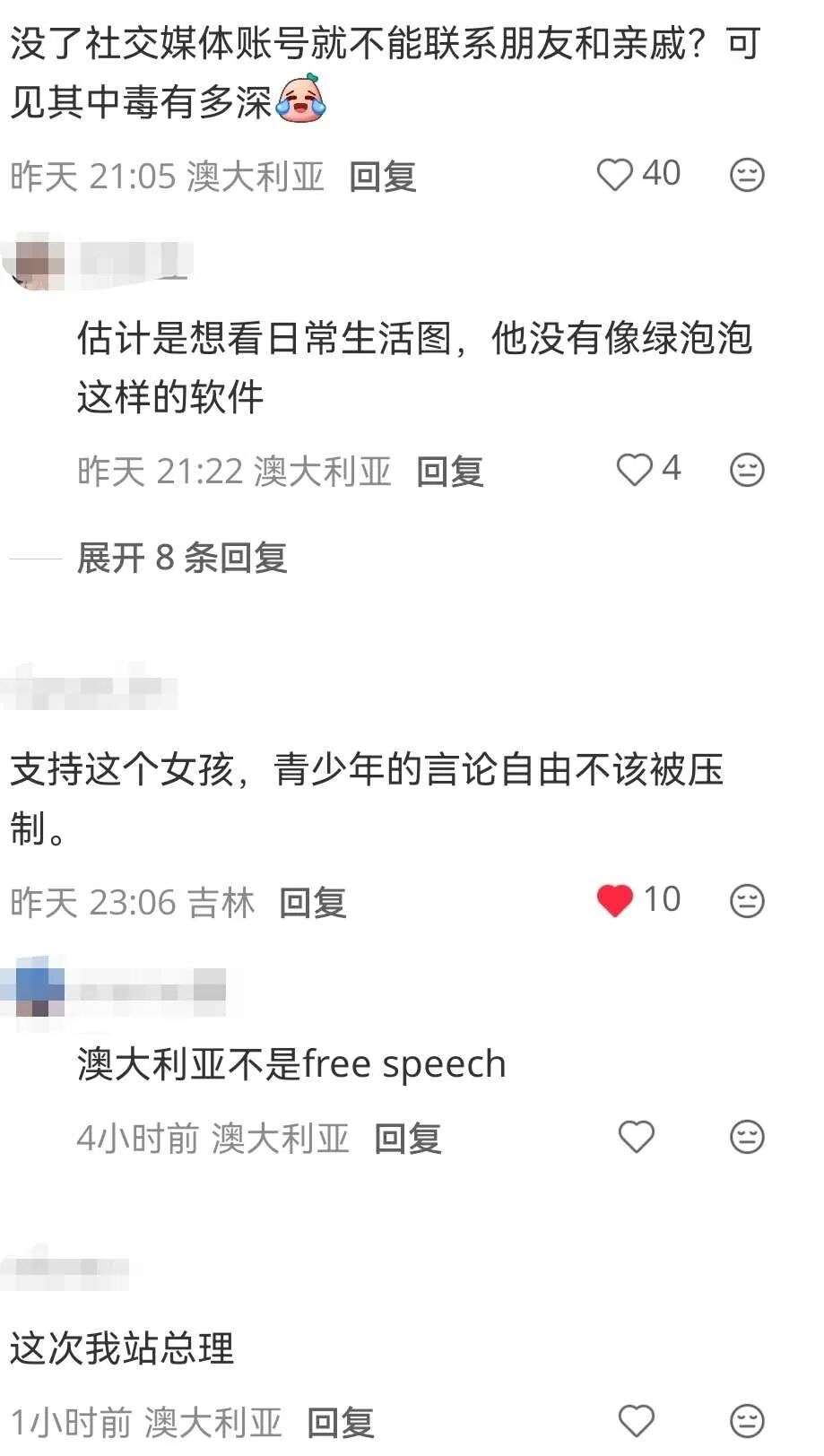Dislike the 这次我站总理 comment
824x1456 pixels.
click(x=747, y=1420)
